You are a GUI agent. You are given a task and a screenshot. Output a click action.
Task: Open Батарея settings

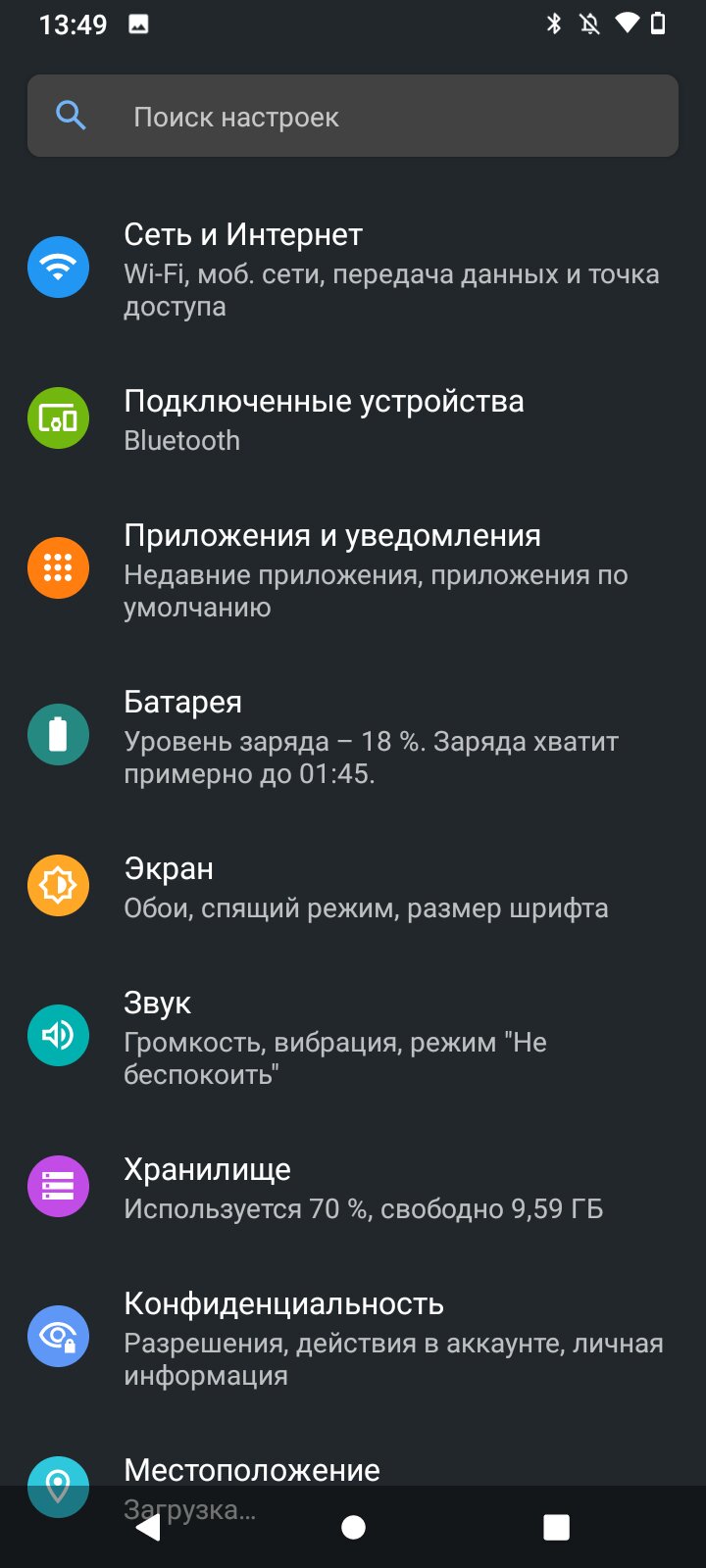[x=353, y=736]
